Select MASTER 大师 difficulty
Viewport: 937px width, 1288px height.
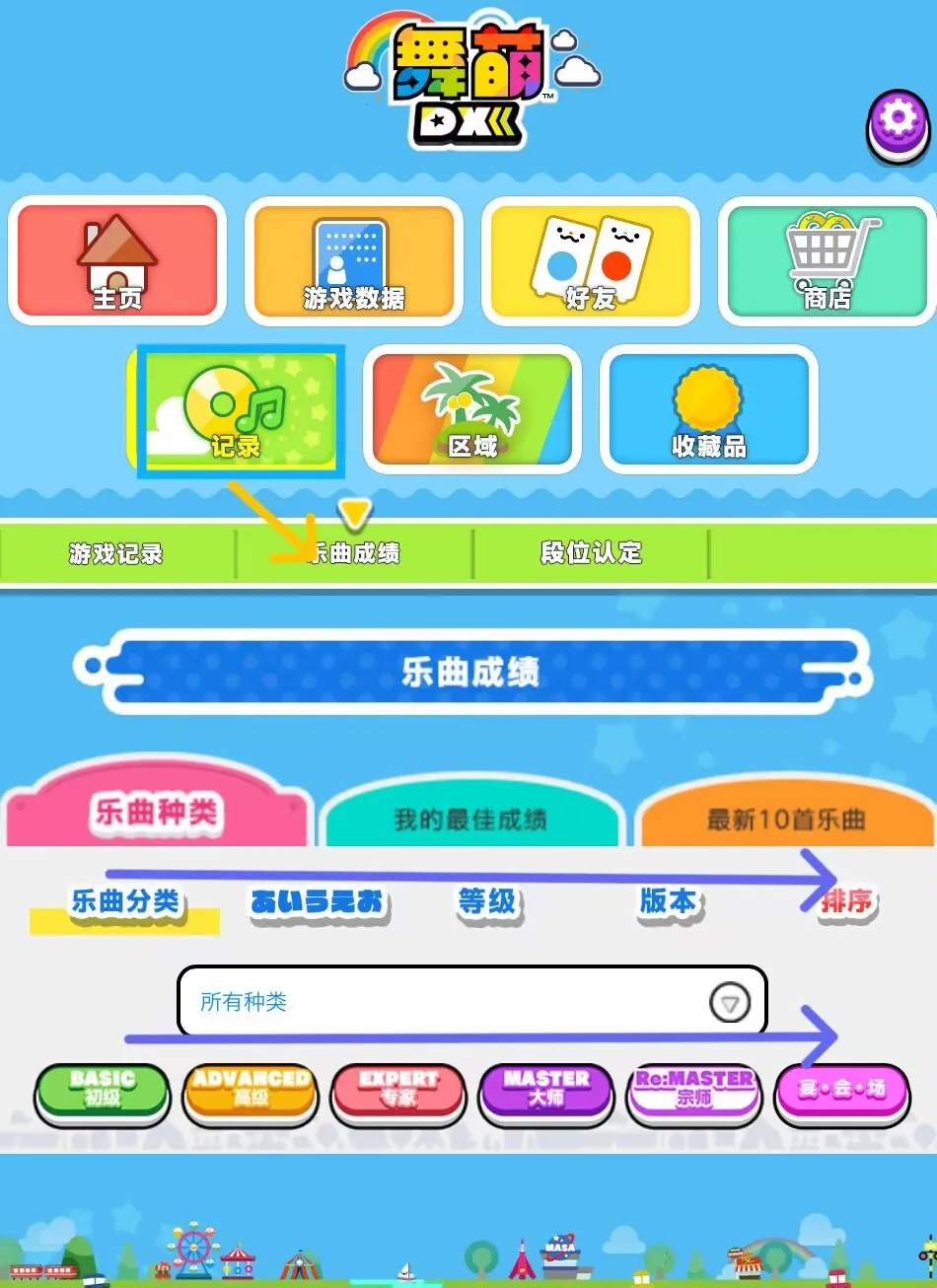(x=546, y=1091)
